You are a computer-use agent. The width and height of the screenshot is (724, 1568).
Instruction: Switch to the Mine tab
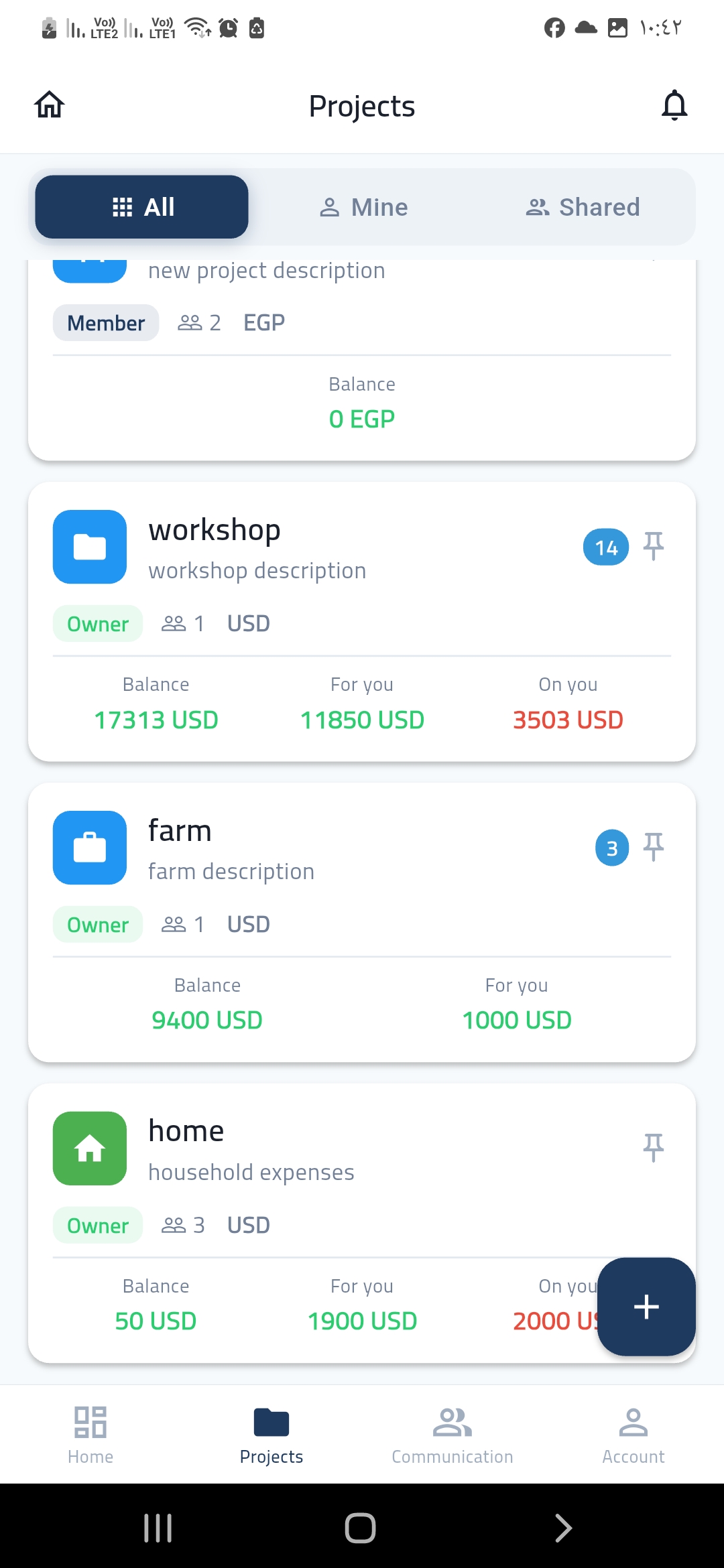coord(363,207)
